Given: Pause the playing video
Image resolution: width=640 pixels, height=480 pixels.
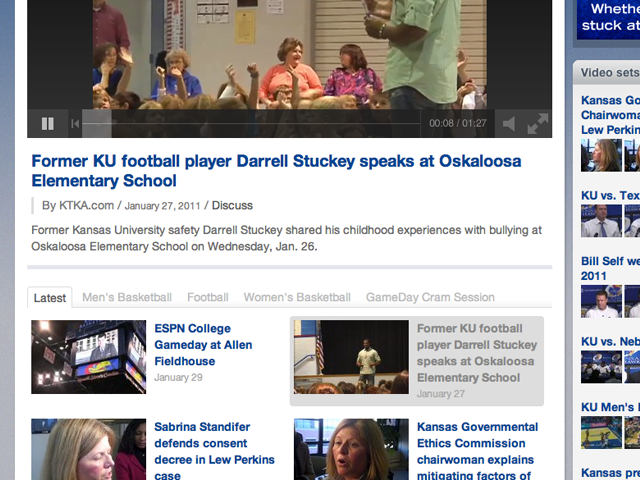Looking at the screenshot, I should [x=47, y=124].
